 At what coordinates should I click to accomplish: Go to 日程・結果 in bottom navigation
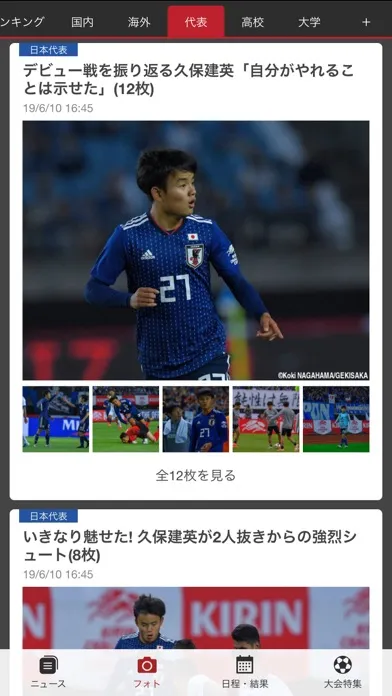(245, 672)
